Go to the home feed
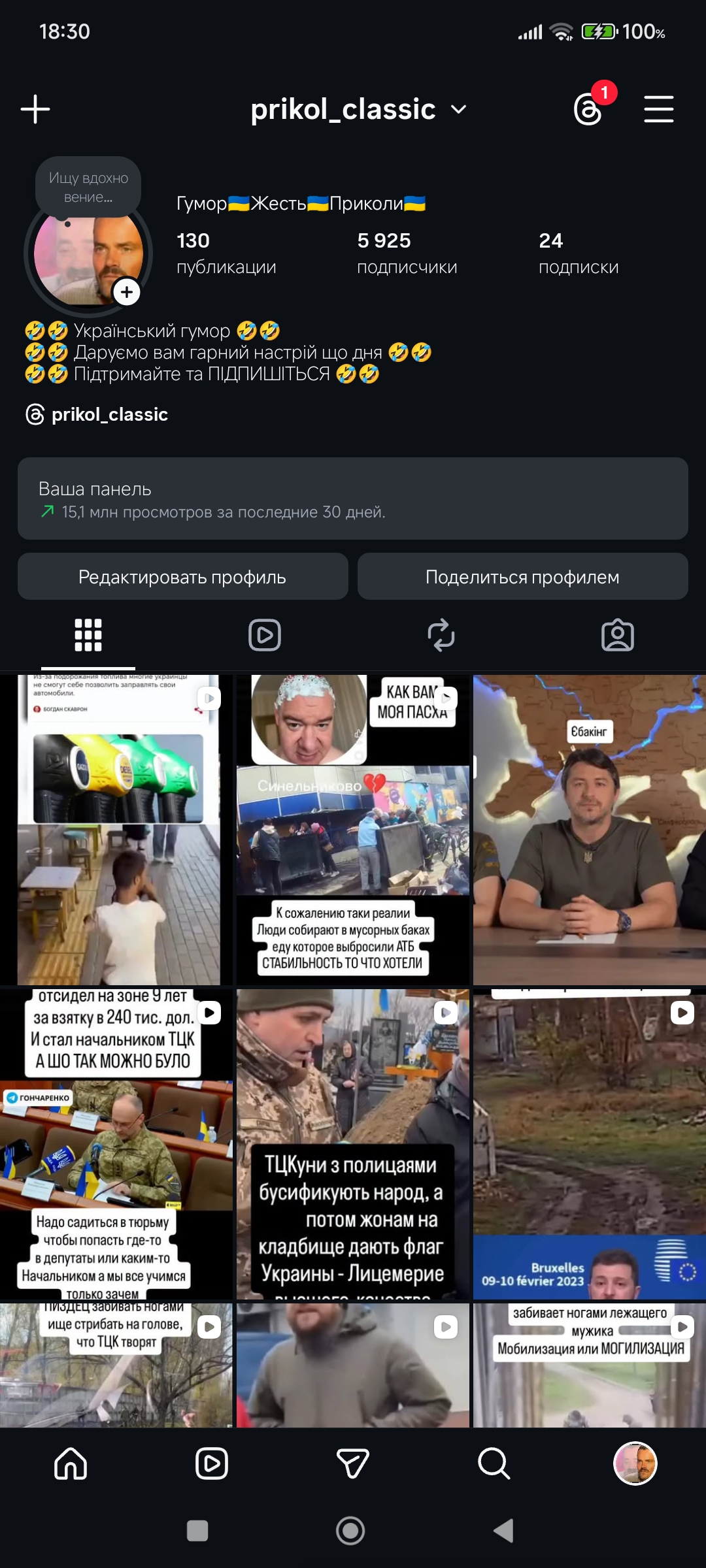This screenshot has width=706, height=1568. point(71,1463)
